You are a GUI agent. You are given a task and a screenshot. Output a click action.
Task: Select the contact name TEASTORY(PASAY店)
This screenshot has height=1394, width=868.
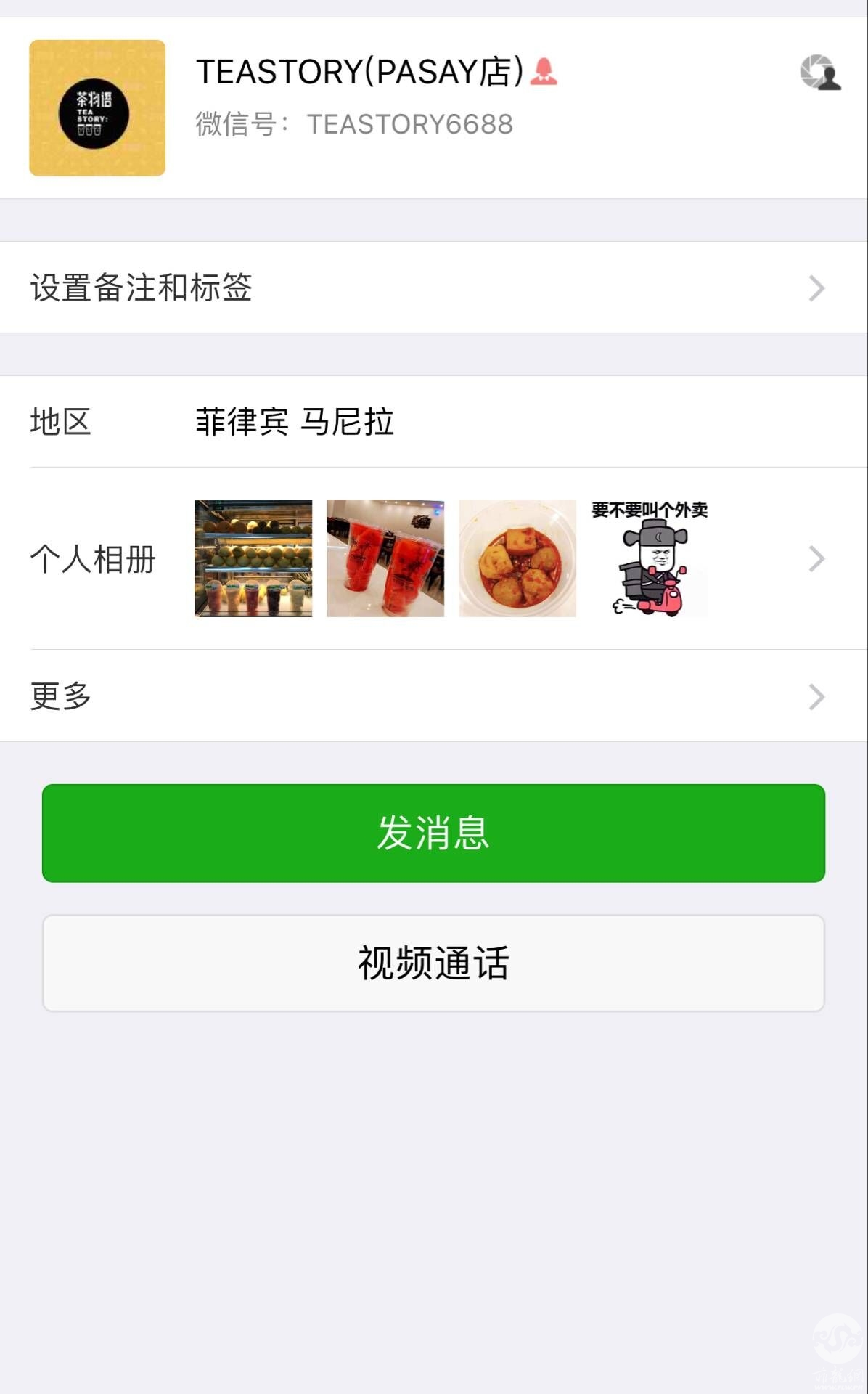pos(359,71)
